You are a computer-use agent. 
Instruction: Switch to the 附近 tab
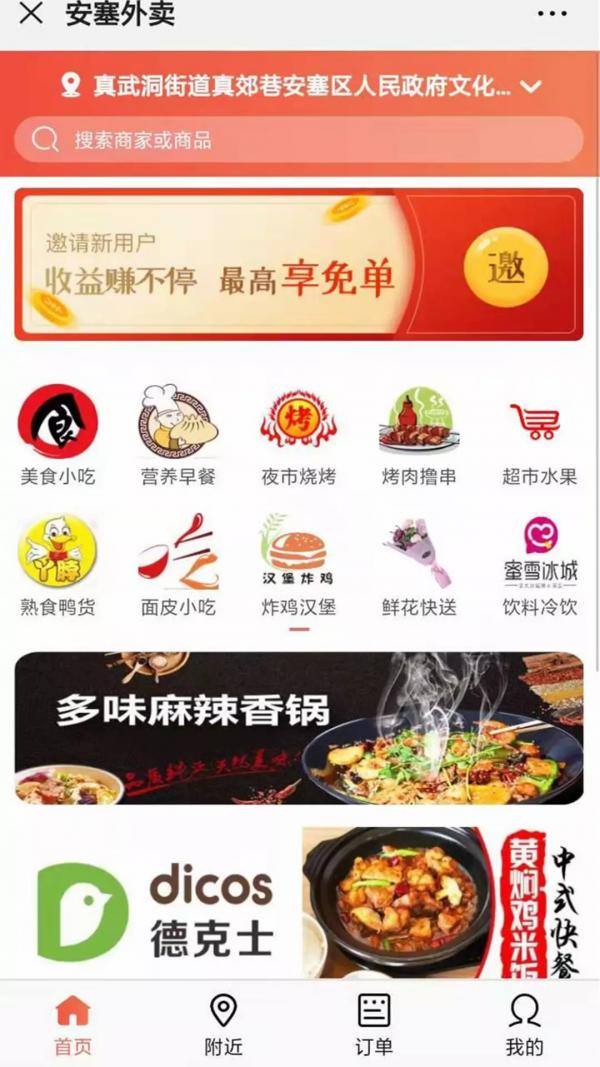pyautogui.click(x=223, y=1025)
